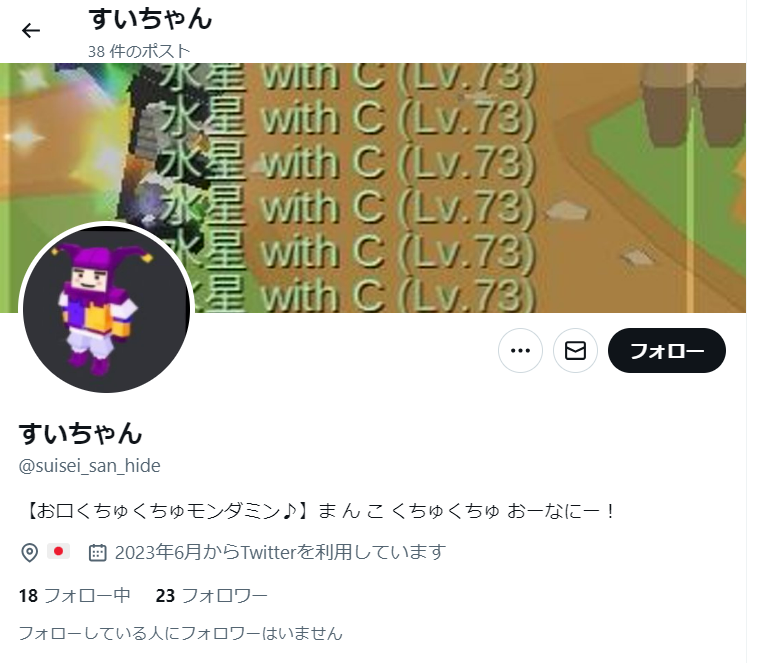Open the 23 フォロワー followers list
The height and width of the screenshot is (663, 762).
point(211,596)
